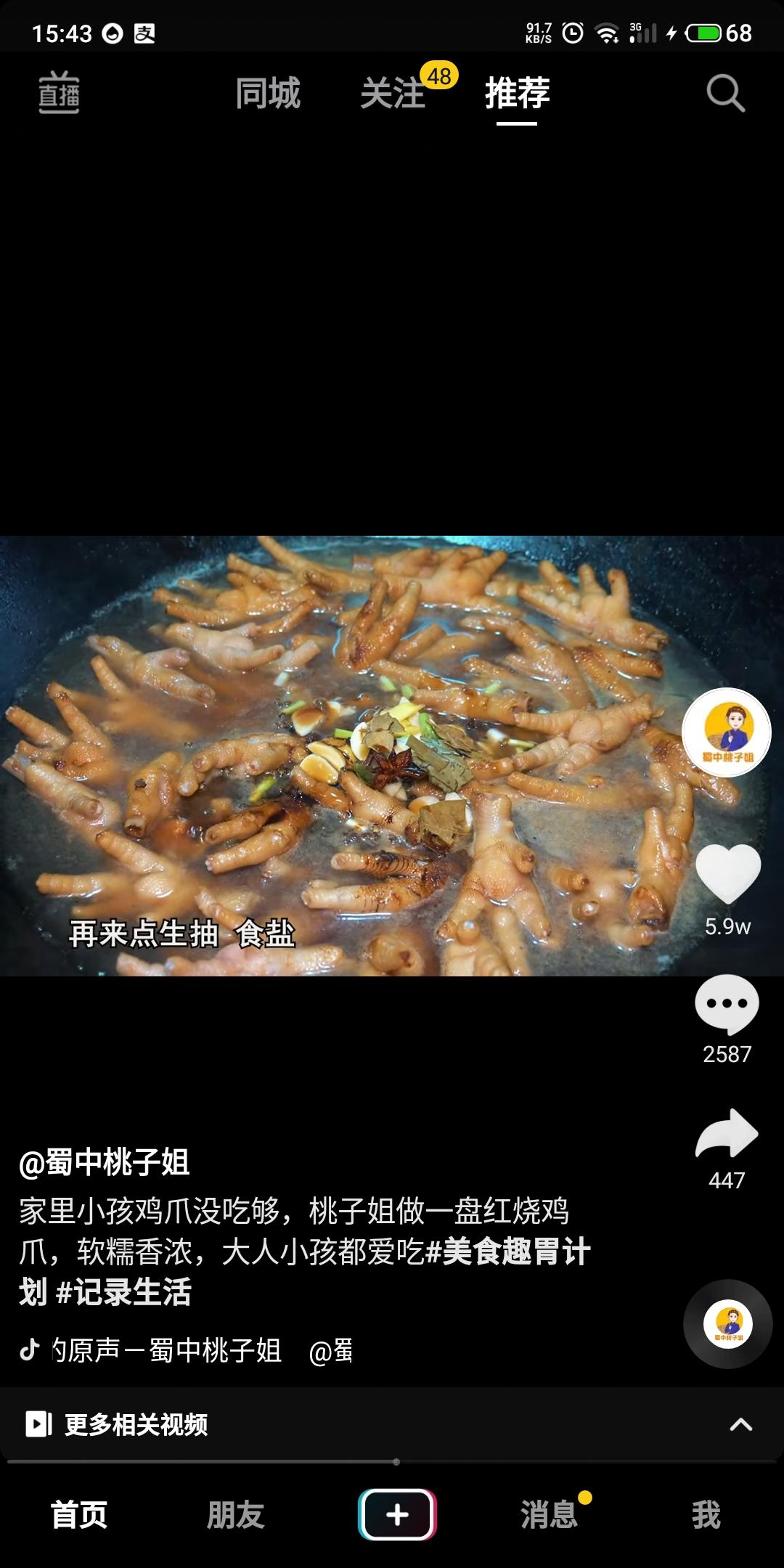Toggle to 朋友 in bottom navigation
The height and width of the screenshot is (1568, 784).
pyautogui.click(x=234, y=1516)
